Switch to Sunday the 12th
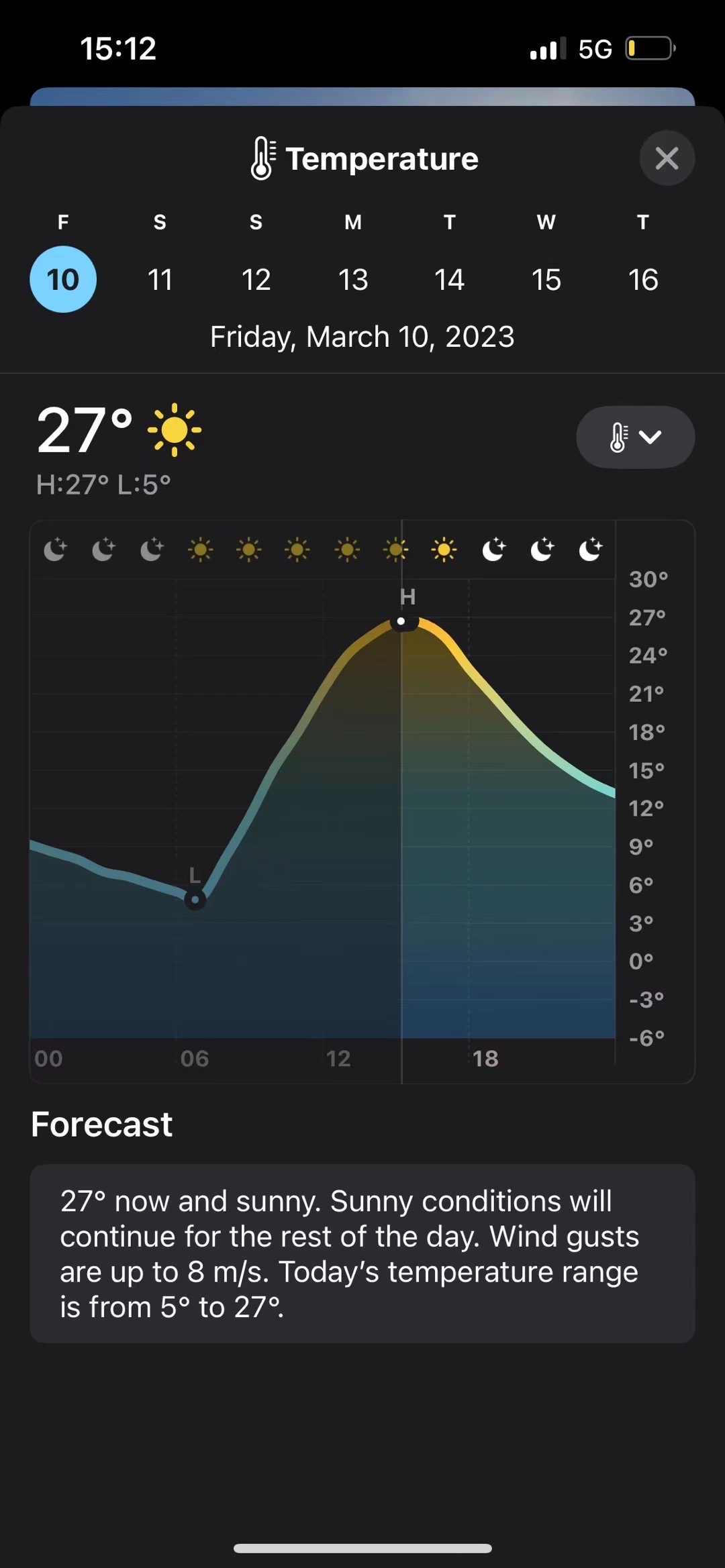Image resolution: width=725 pixels, height=1568 pixels. pyautogui.click(x=256, y=279)
